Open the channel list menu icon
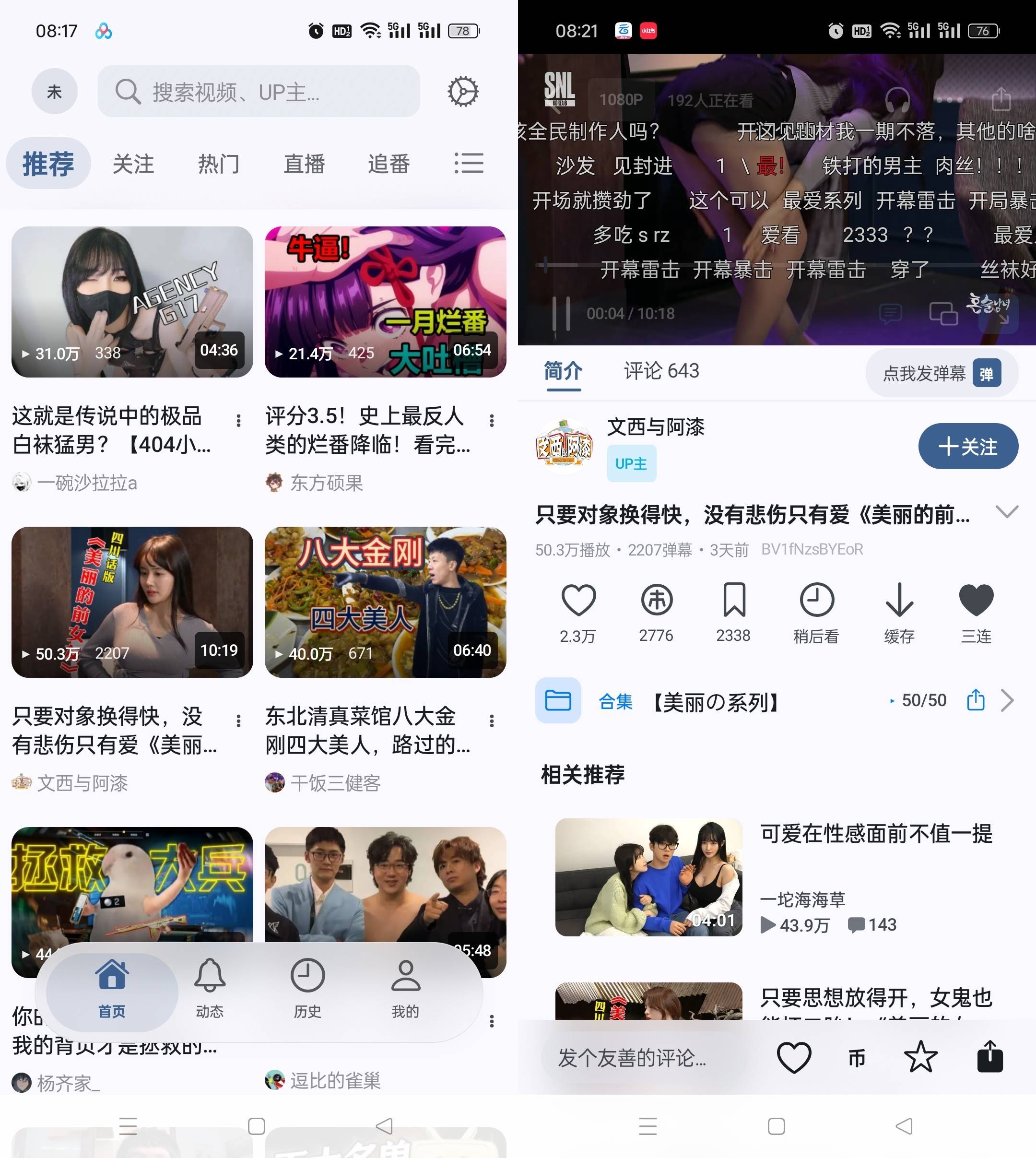This screenshot has width=1036, height=1158. point(469,164)
